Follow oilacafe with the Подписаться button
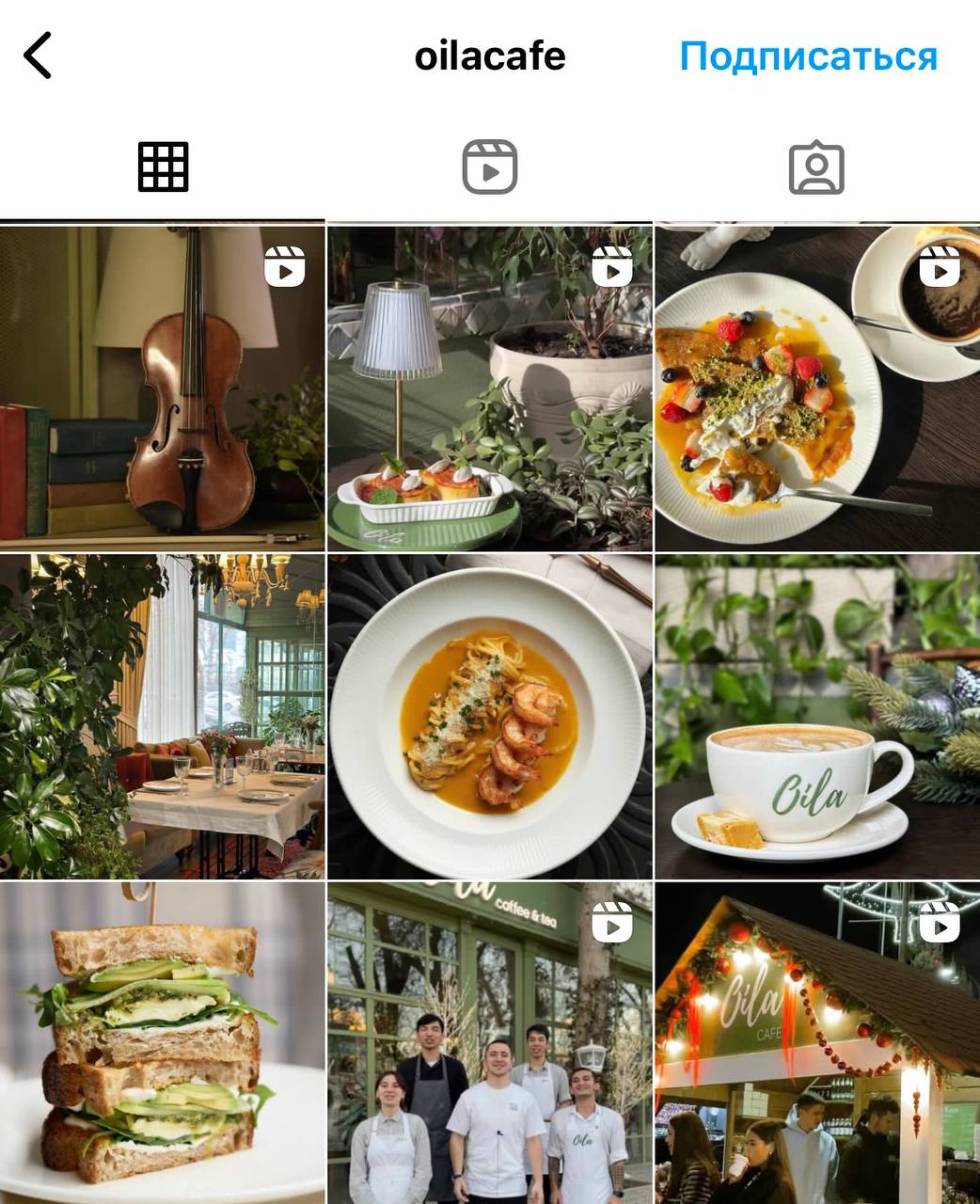This screenshot has height=1204, width=980. (x=808, y=56)
